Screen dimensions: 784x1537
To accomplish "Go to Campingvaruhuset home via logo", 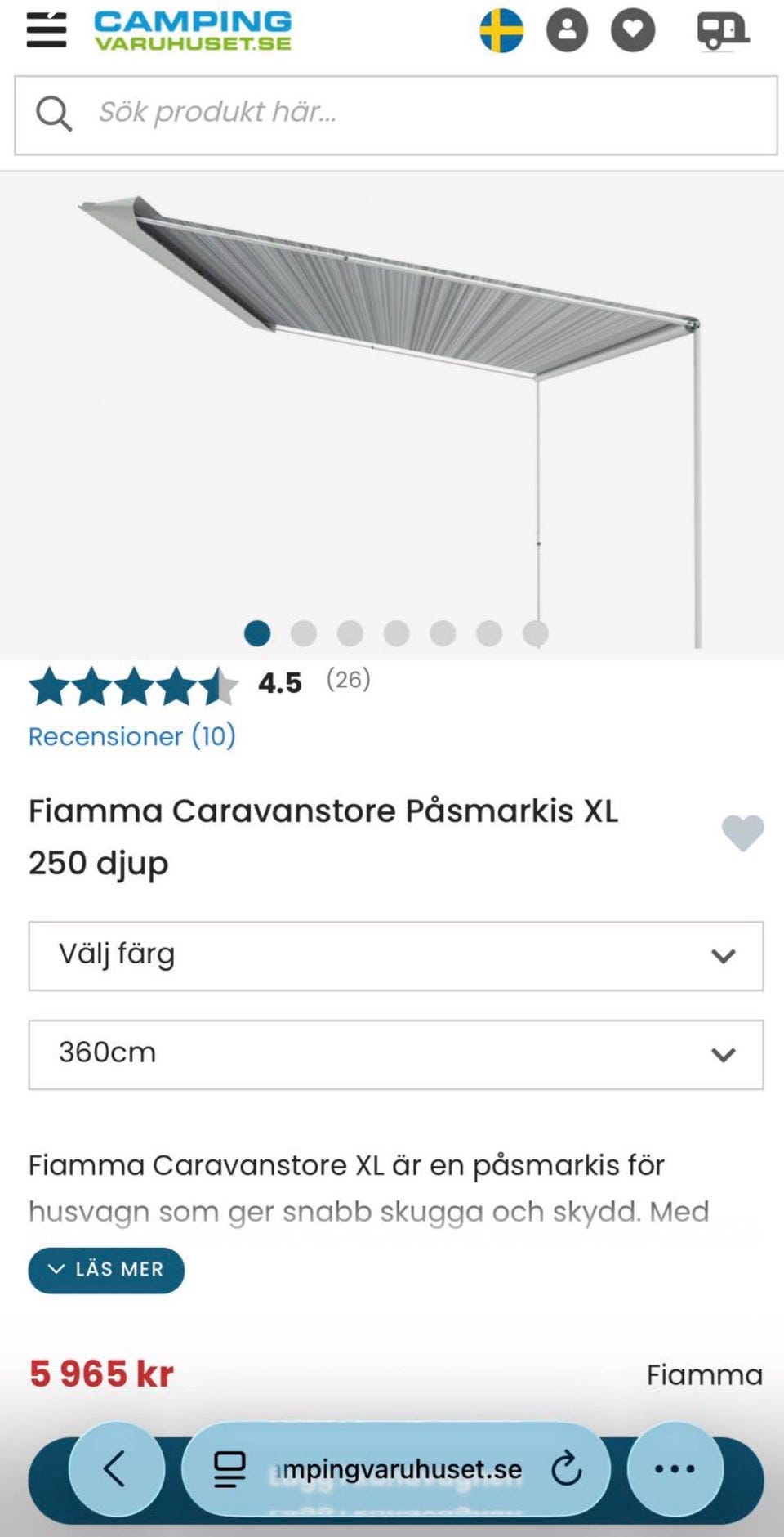I will [193, 31].
